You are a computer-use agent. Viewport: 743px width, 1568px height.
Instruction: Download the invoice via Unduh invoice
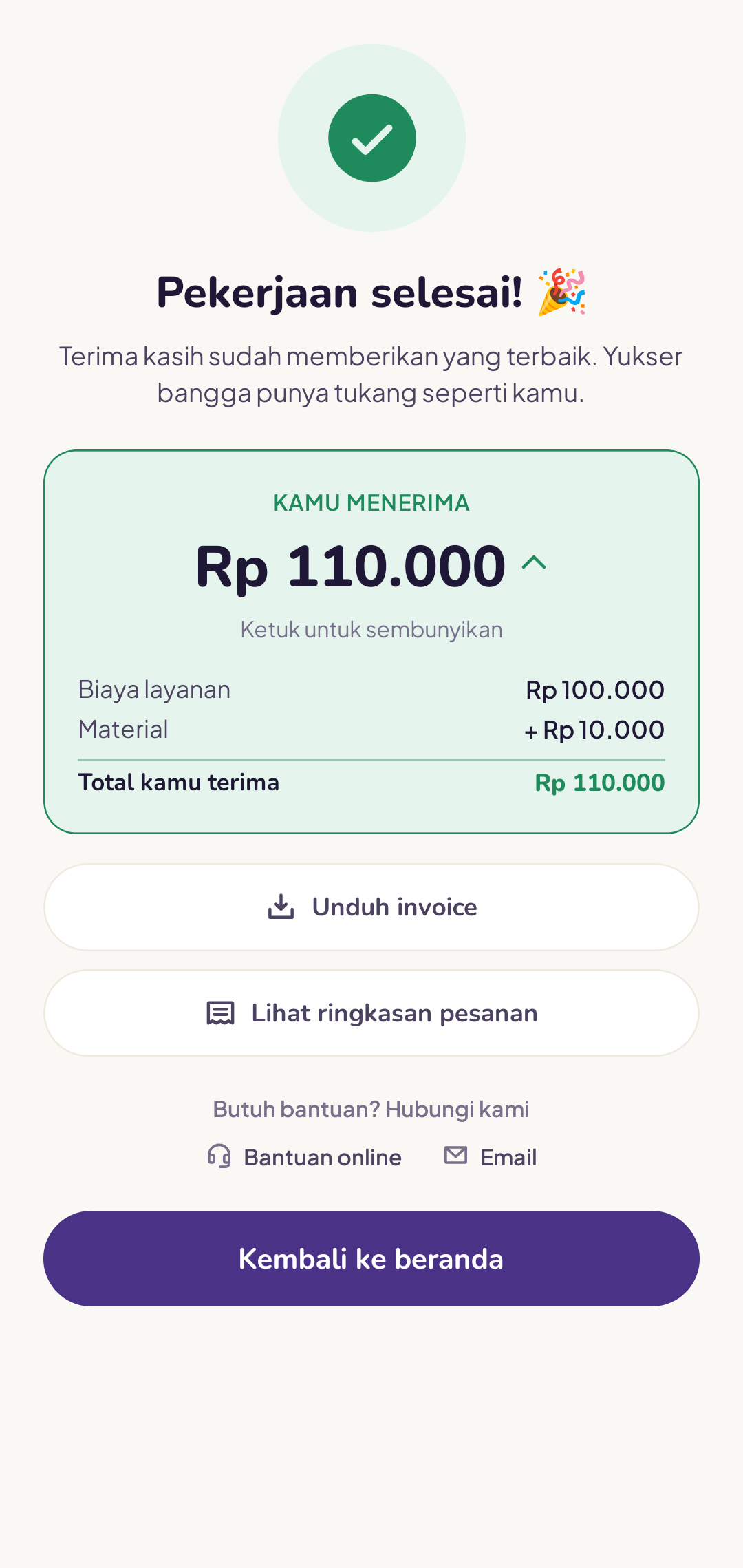pos(371,907)
